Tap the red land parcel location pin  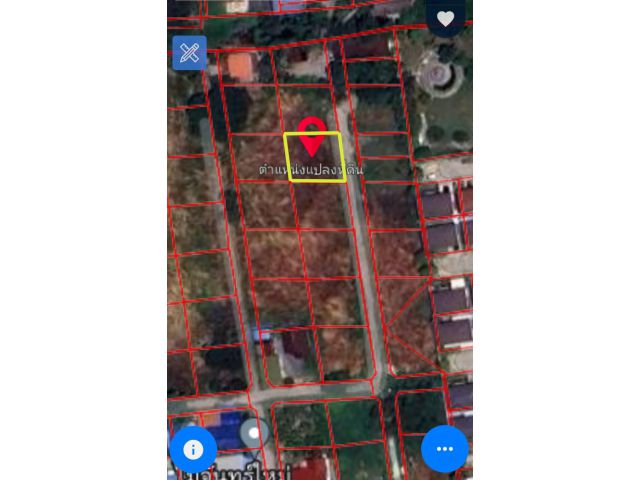click(313, 135)
